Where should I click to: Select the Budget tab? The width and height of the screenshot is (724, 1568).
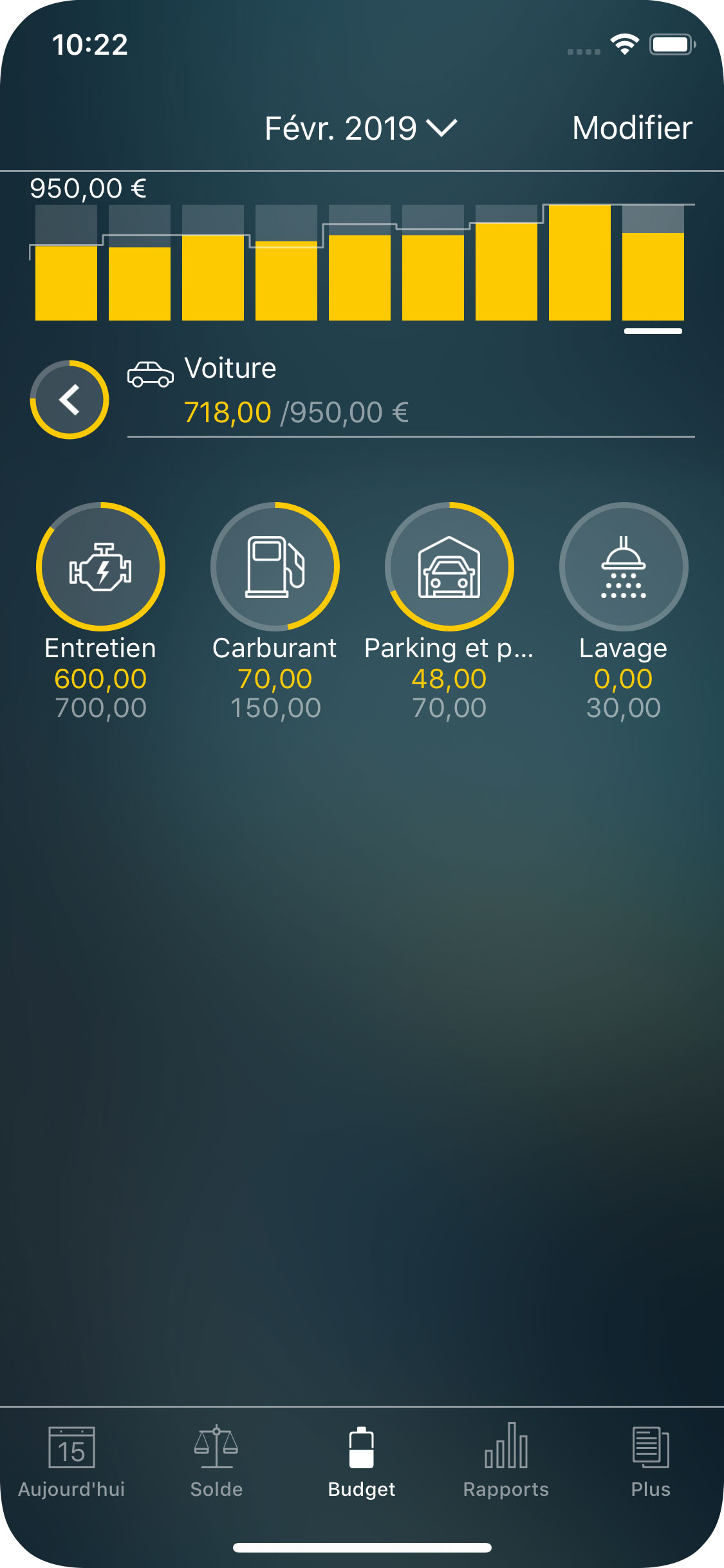pos(361,1460)
